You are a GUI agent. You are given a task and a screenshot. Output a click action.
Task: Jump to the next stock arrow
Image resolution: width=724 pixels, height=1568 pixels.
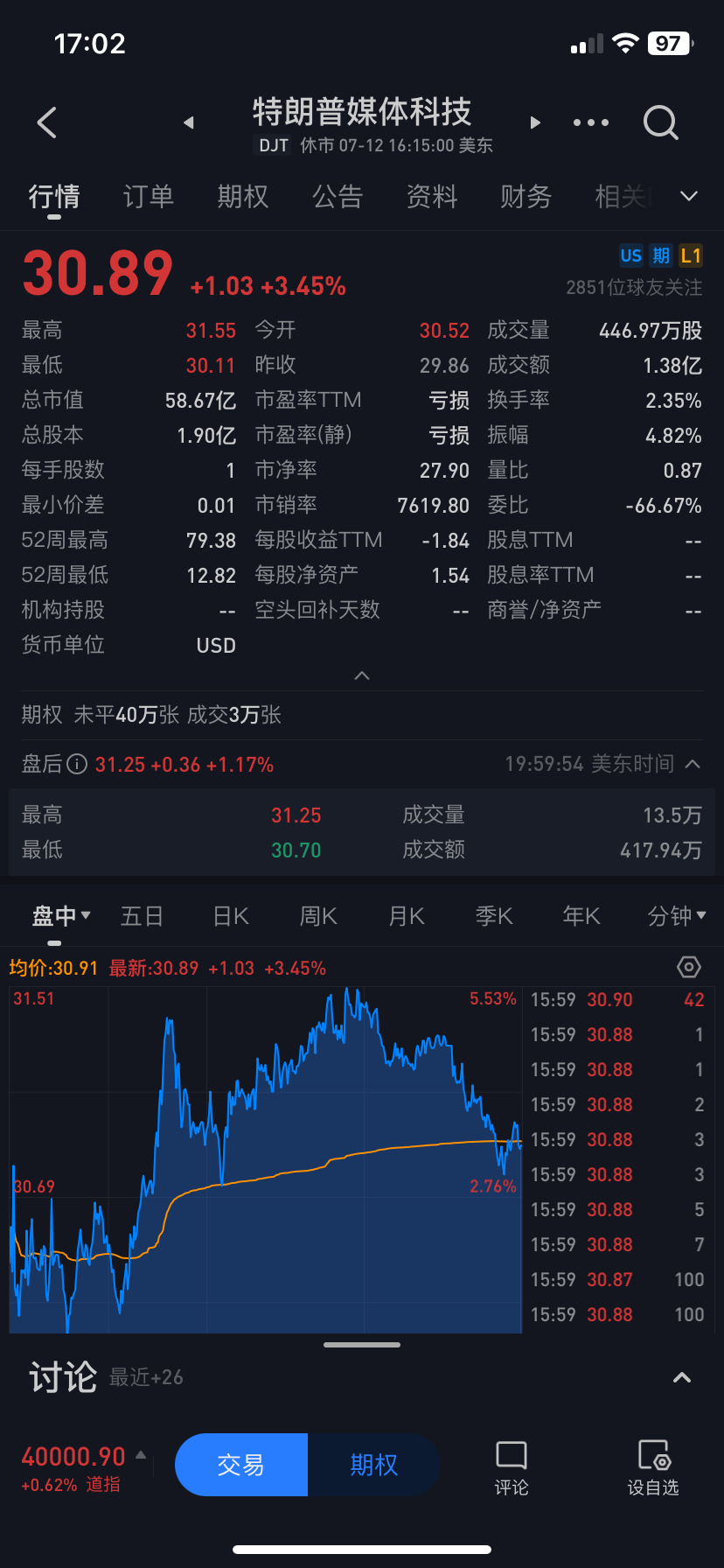[x=535, y=122]
